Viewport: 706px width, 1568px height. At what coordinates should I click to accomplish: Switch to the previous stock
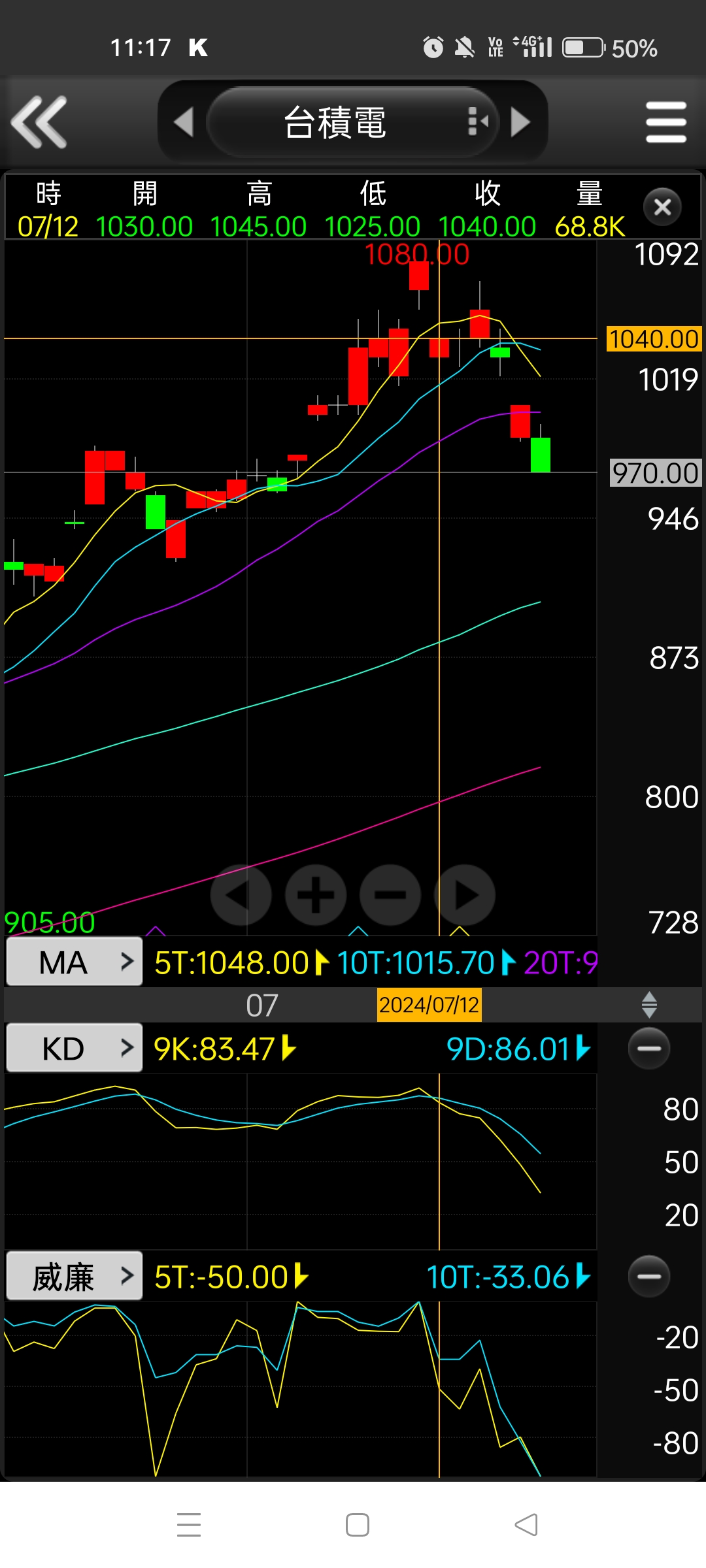click(x=184, y=122)
